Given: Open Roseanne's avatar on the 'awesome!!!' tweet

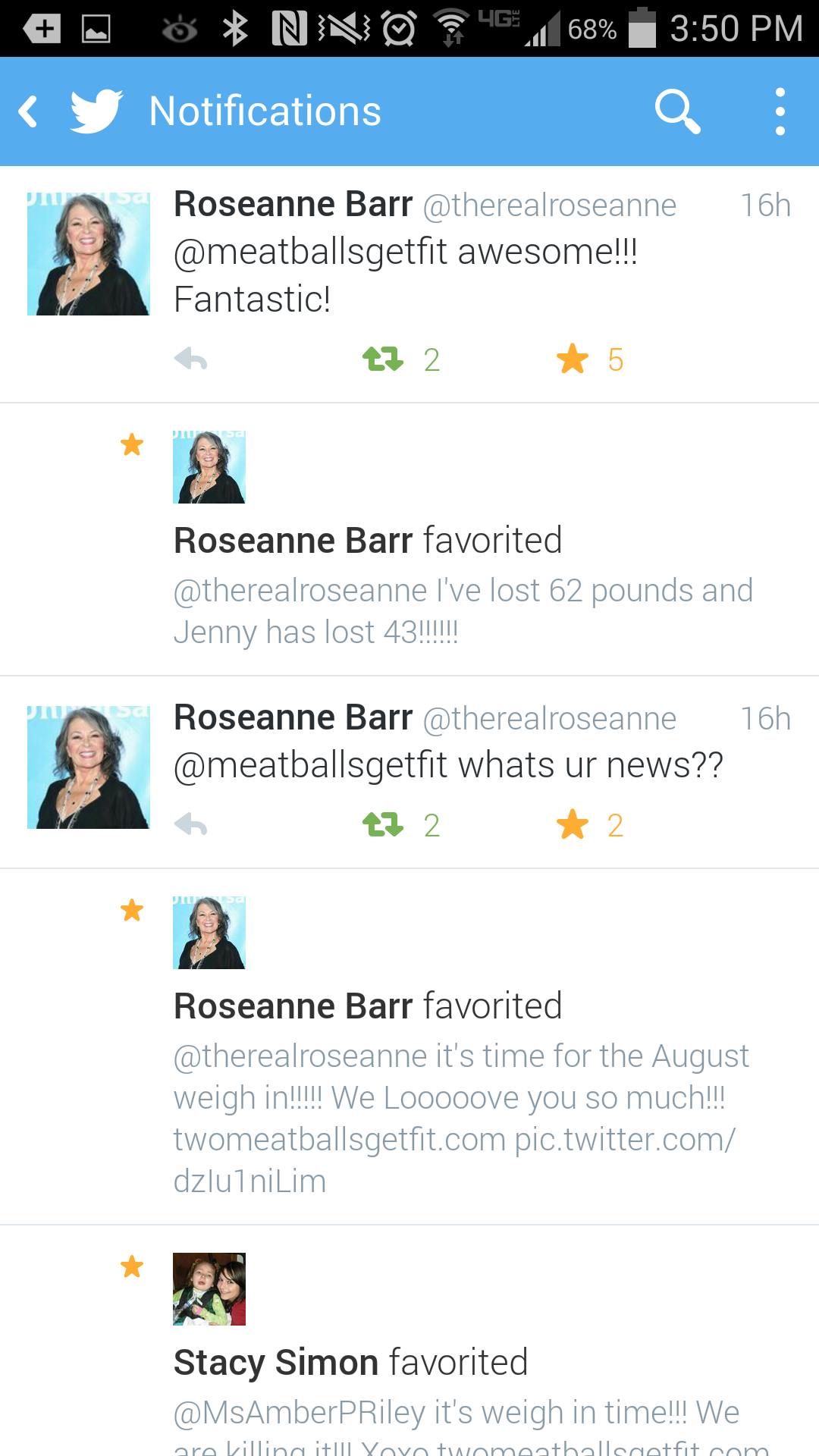Looking at the screenshot, I should tap(88, 254).
